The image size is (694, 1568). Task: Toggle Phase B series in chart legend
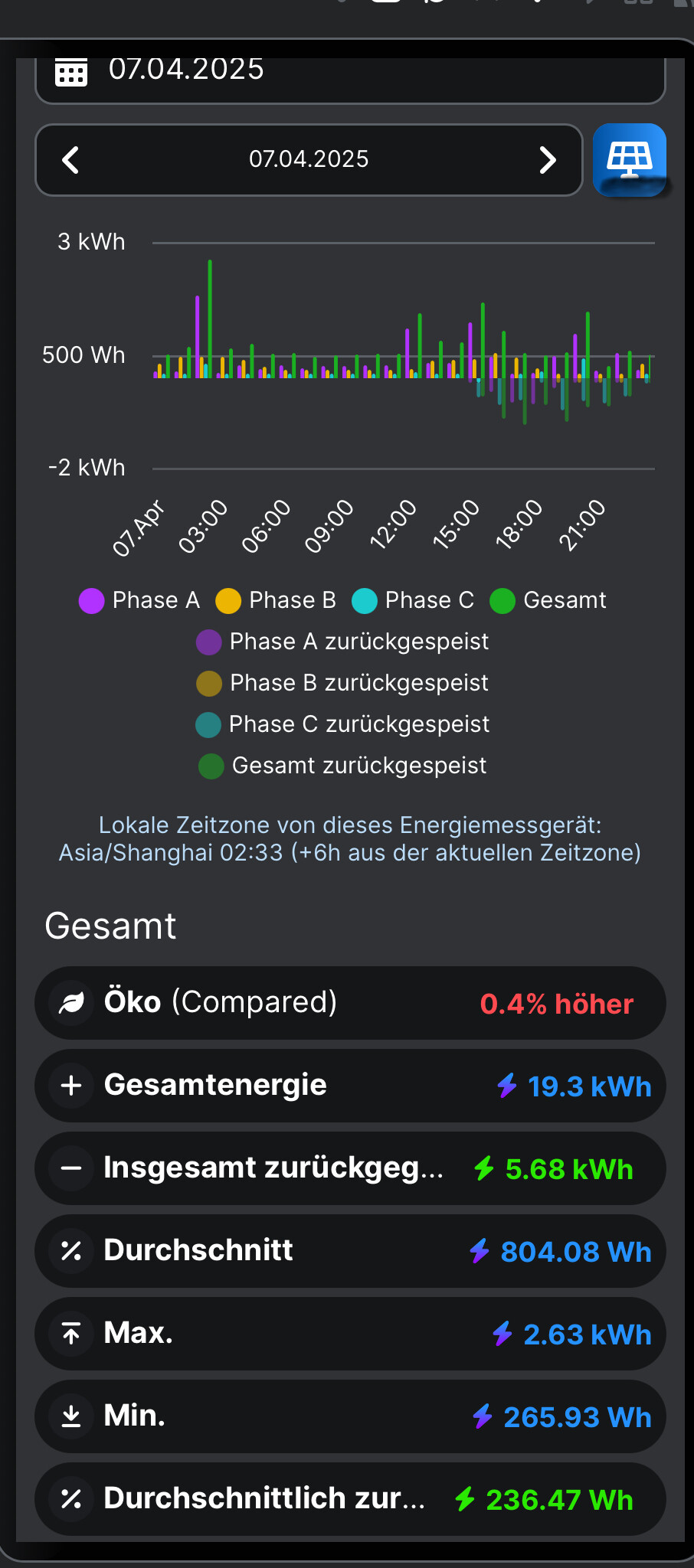click(276, 600)
